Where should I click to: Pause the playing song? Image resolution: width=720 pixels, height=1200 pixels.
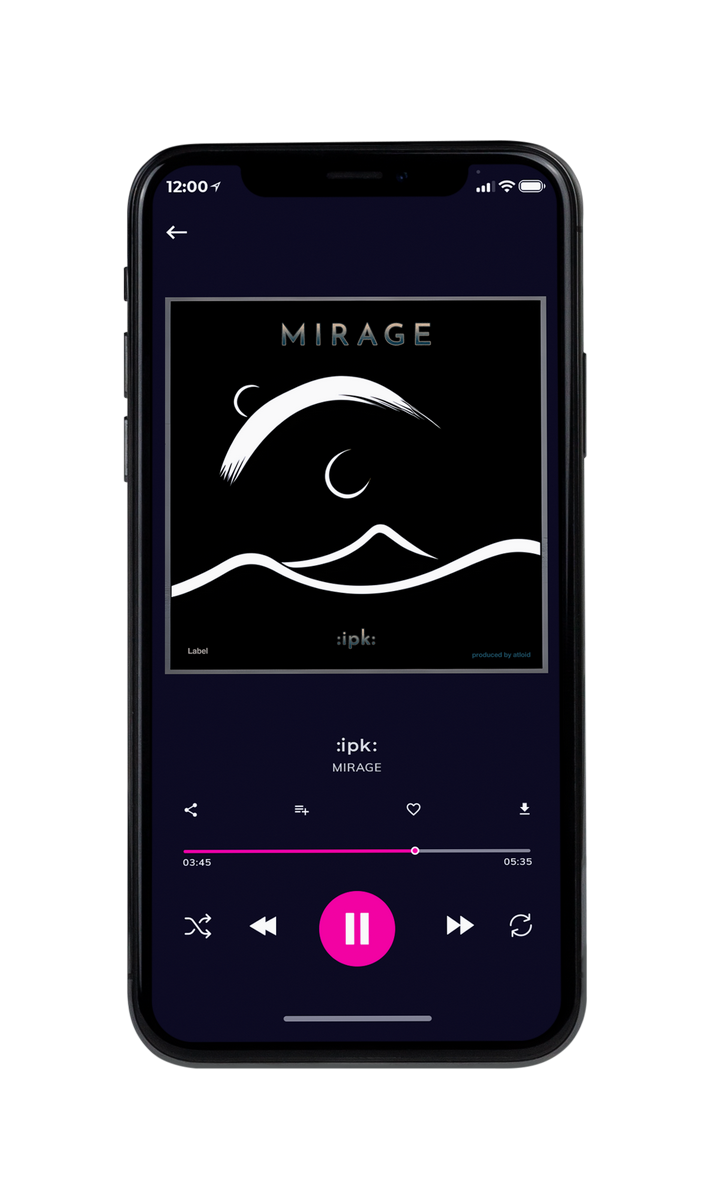[357, 929]
